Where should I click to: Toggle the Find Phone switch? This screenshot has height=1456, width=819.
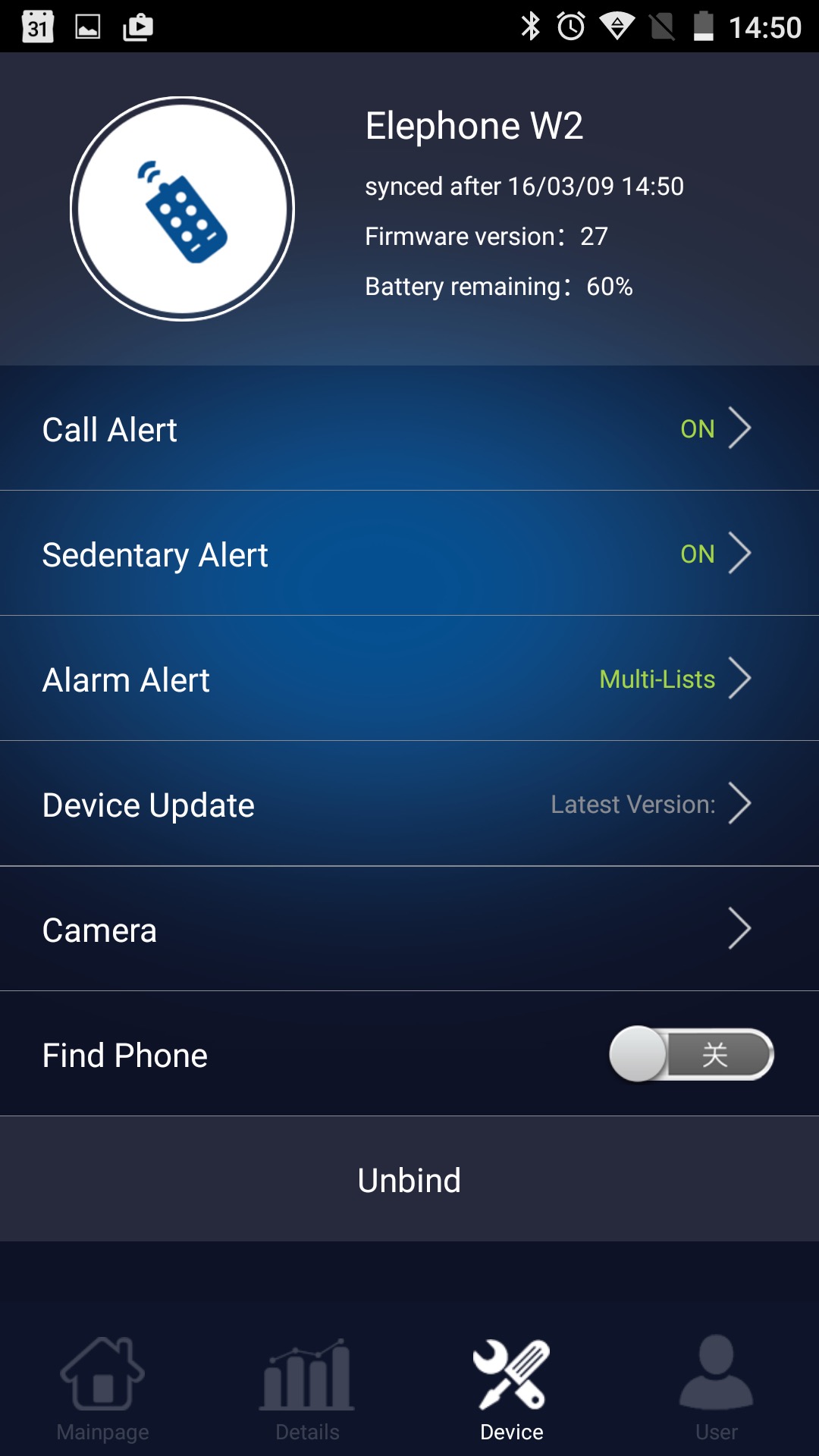[x=691, y=1054]
